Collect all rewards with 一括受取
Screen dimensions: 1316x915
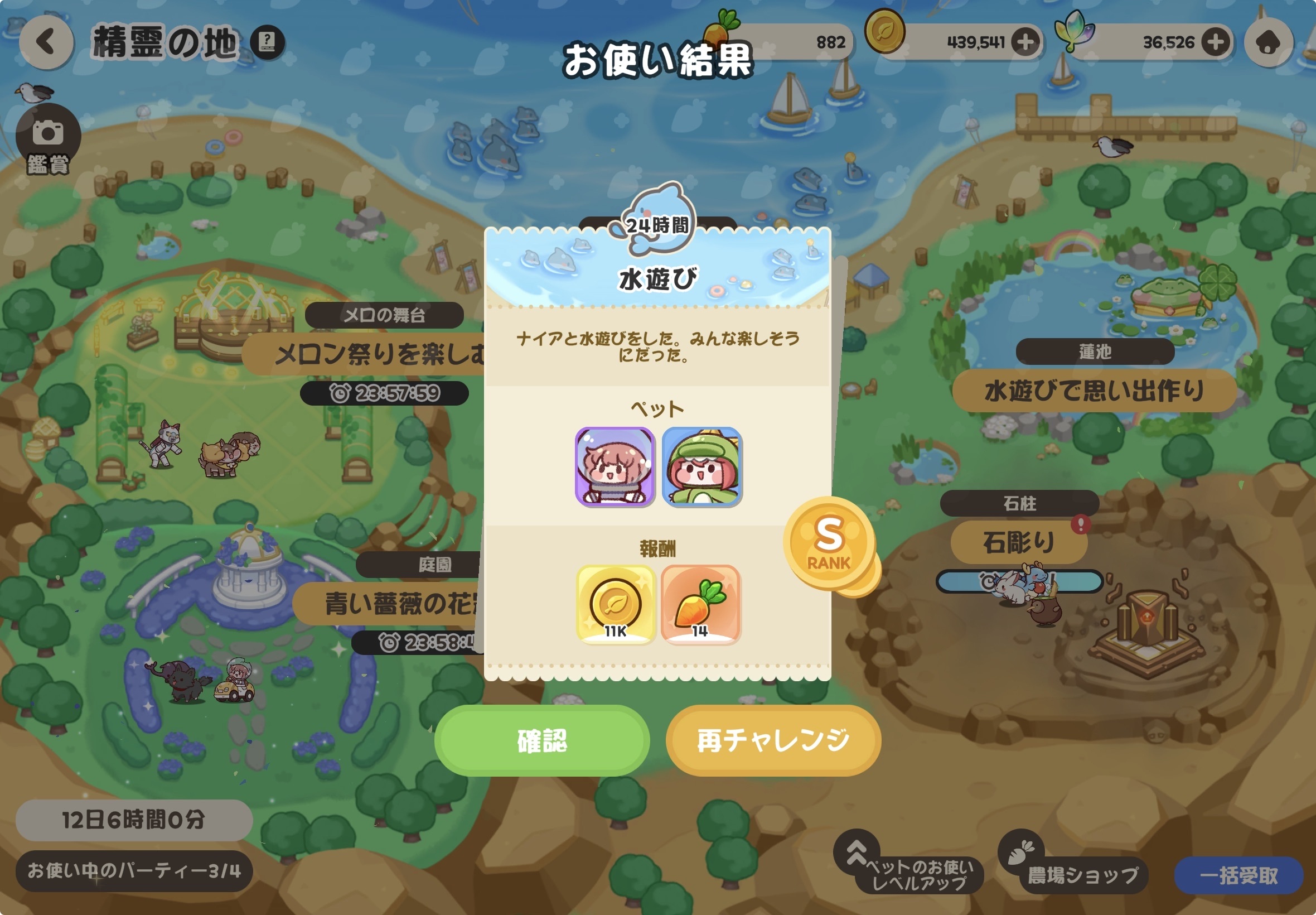tap(1238, 875)
